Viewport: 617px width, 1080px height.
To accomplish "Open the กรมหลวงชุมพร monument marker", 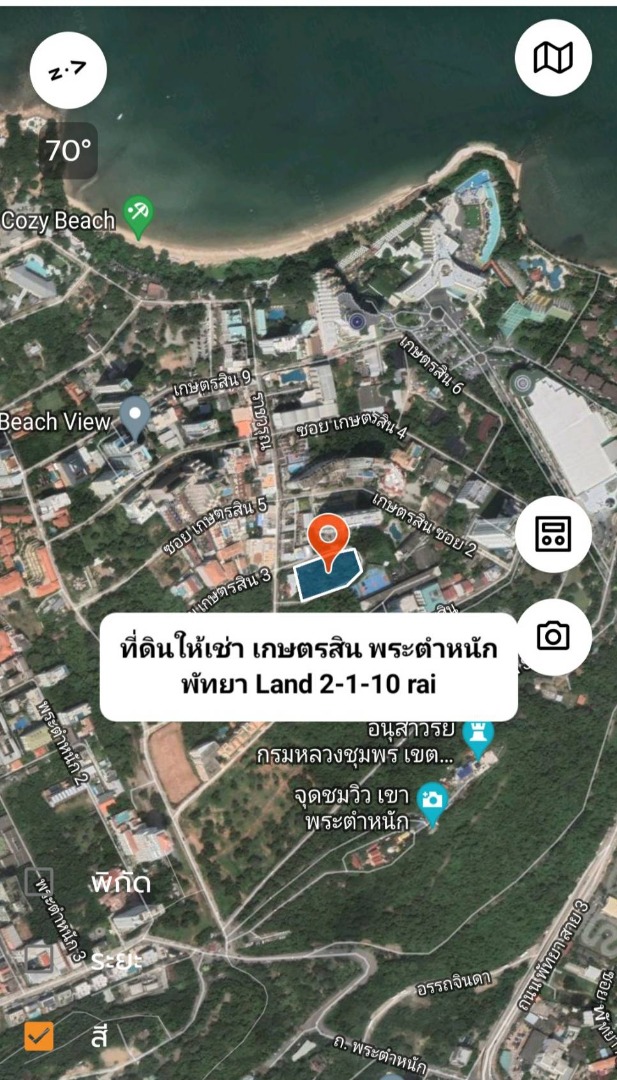I will pyautogui.click(x=479, y=738).
